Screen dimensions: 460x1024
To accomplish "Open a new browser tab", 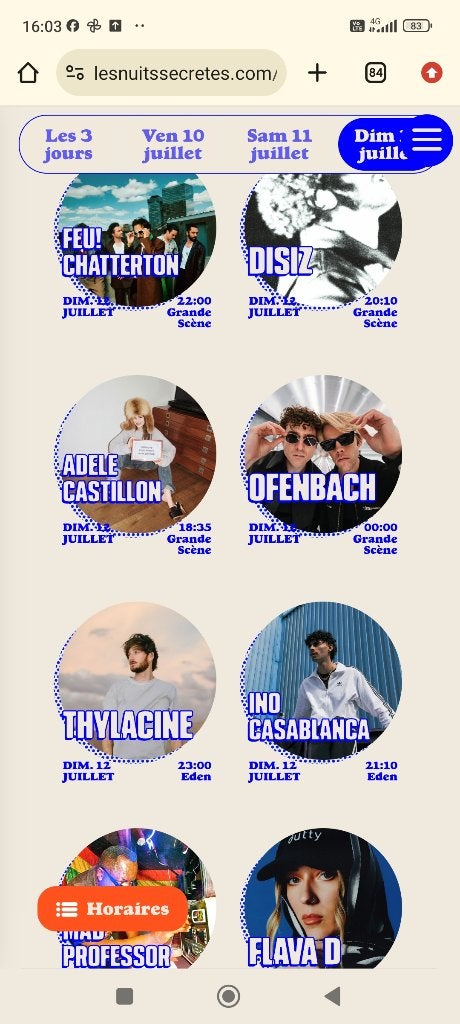I will click(317, 72).
